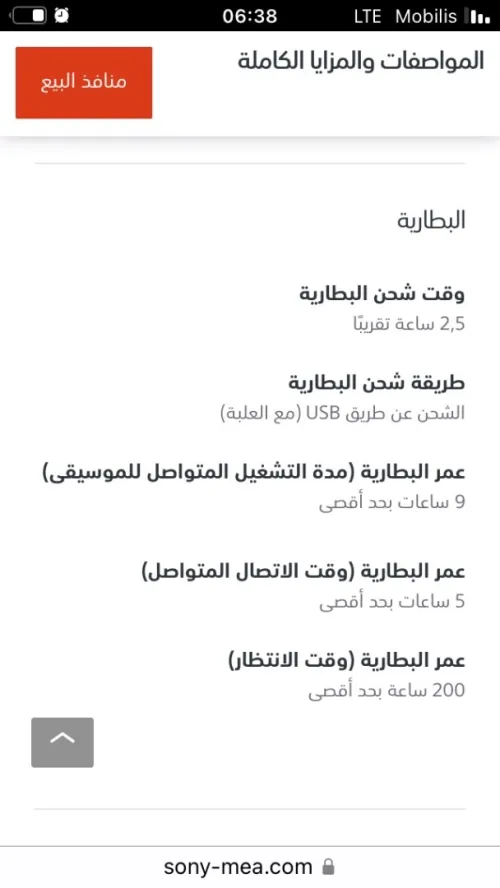Tap the sony-mea.com address bar
Viewport: 500px width, 888px height.
pos(250,867)
